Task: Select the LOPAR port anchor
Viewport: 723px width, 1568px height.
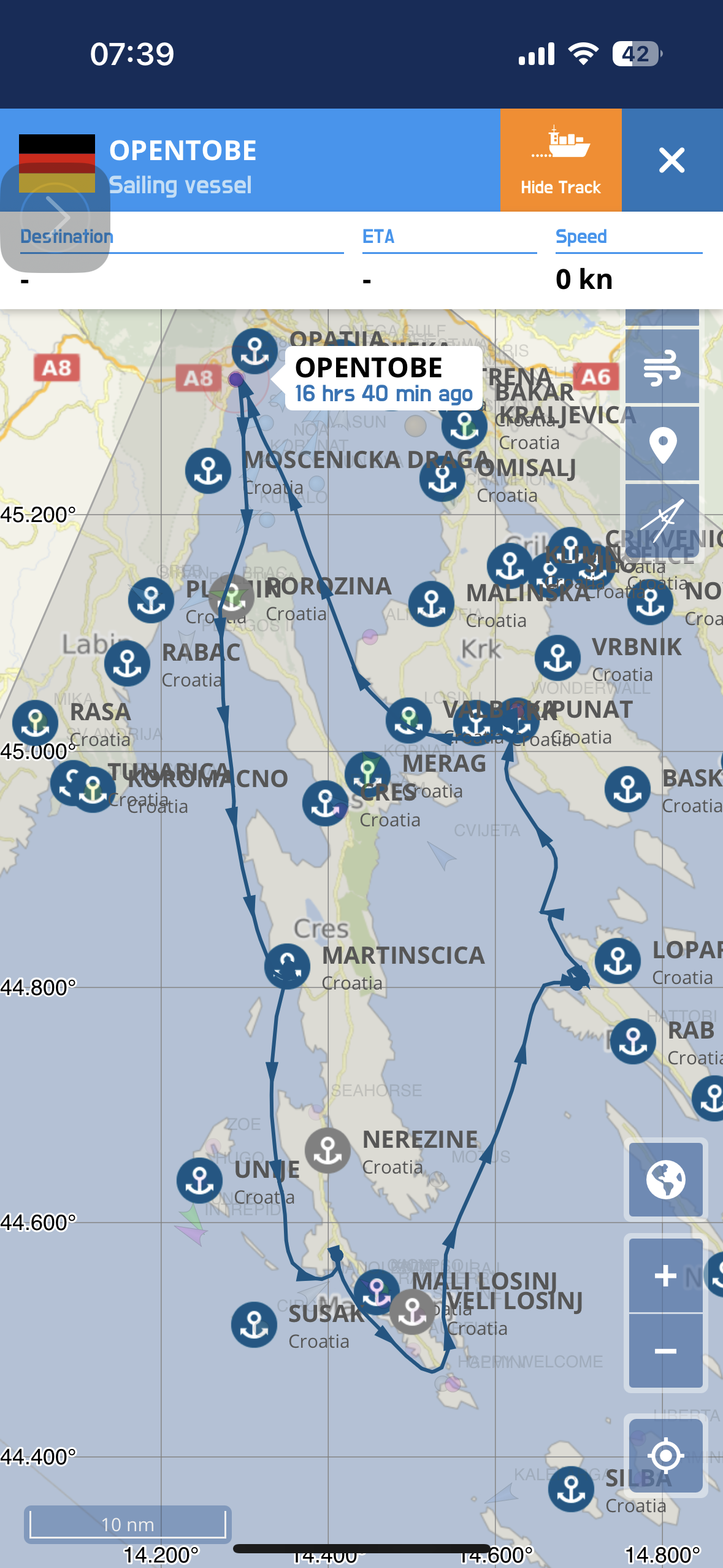Action: [x=618, y=961]
